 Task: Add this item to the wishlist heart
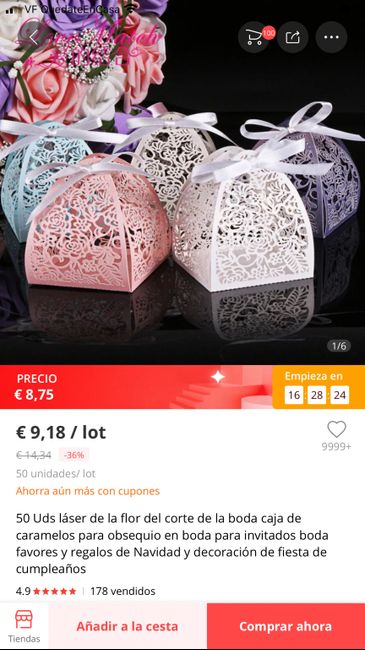tap(336, 429)
